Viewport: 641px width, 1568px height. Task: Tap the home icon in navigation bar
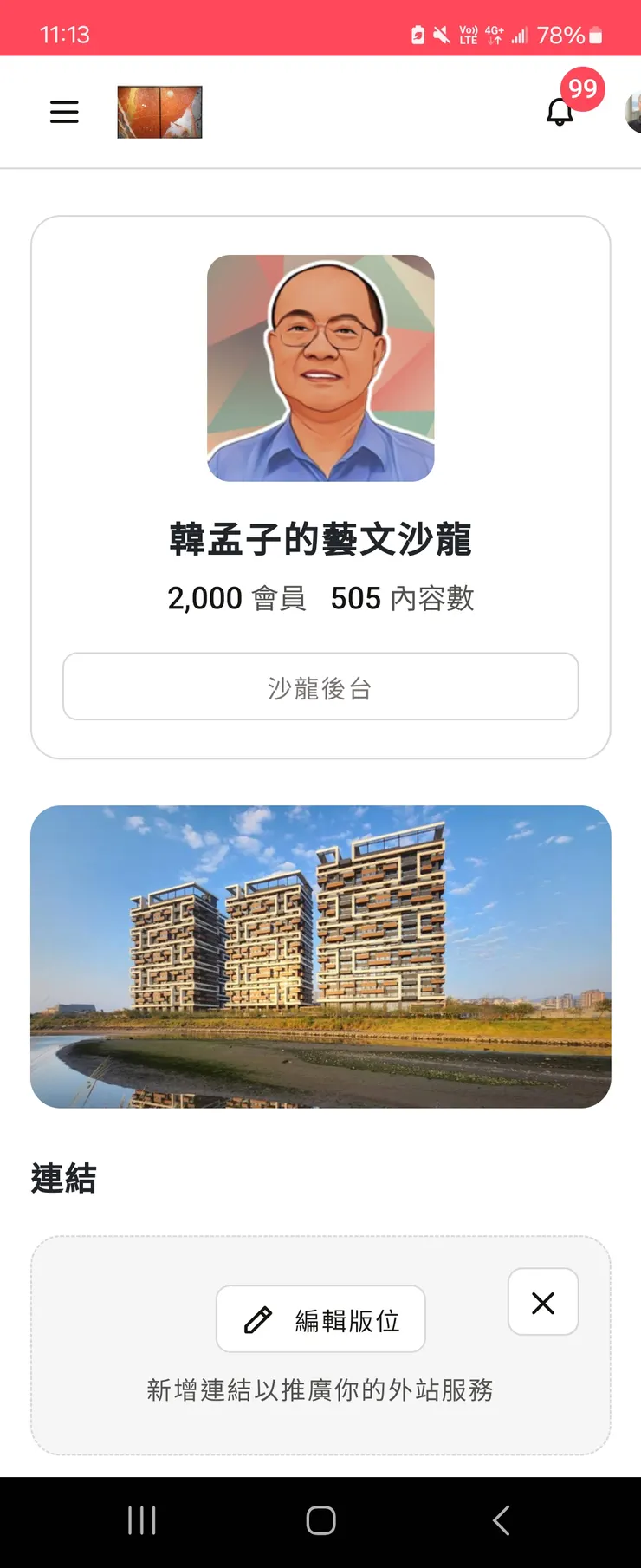[x=320, y=1519]
